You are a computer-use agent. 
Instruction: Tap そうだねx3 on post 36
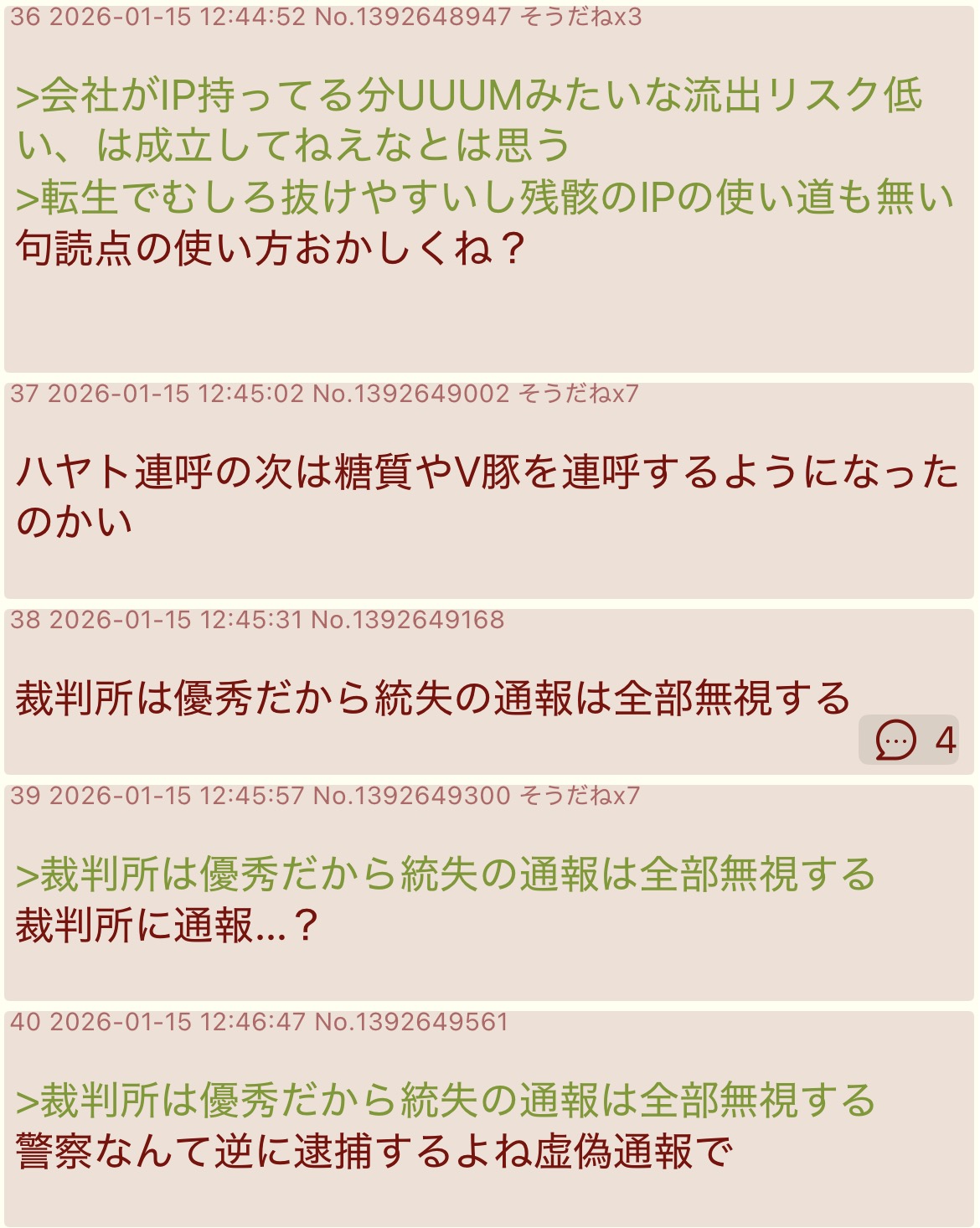(x=580, y=17)
